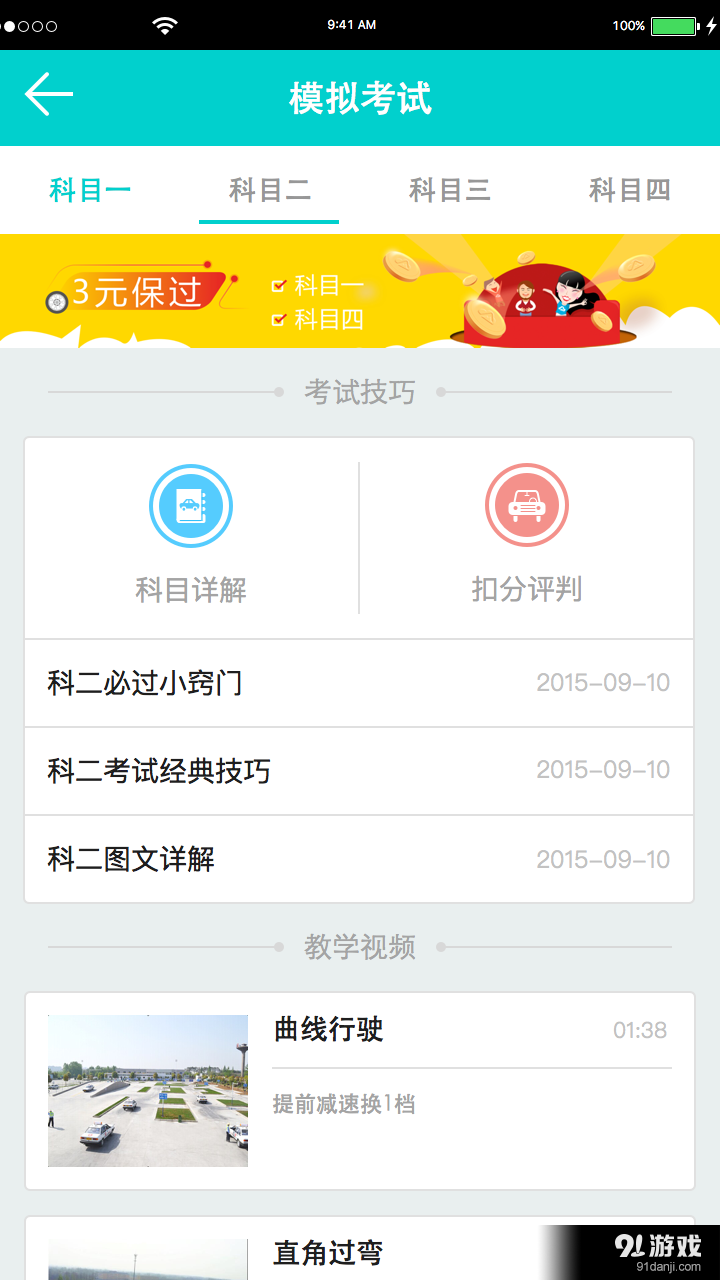This screenshot has width=720, height=1280.
Task: Check the 科目四 box in the banner
Action: tap(279, 320)
